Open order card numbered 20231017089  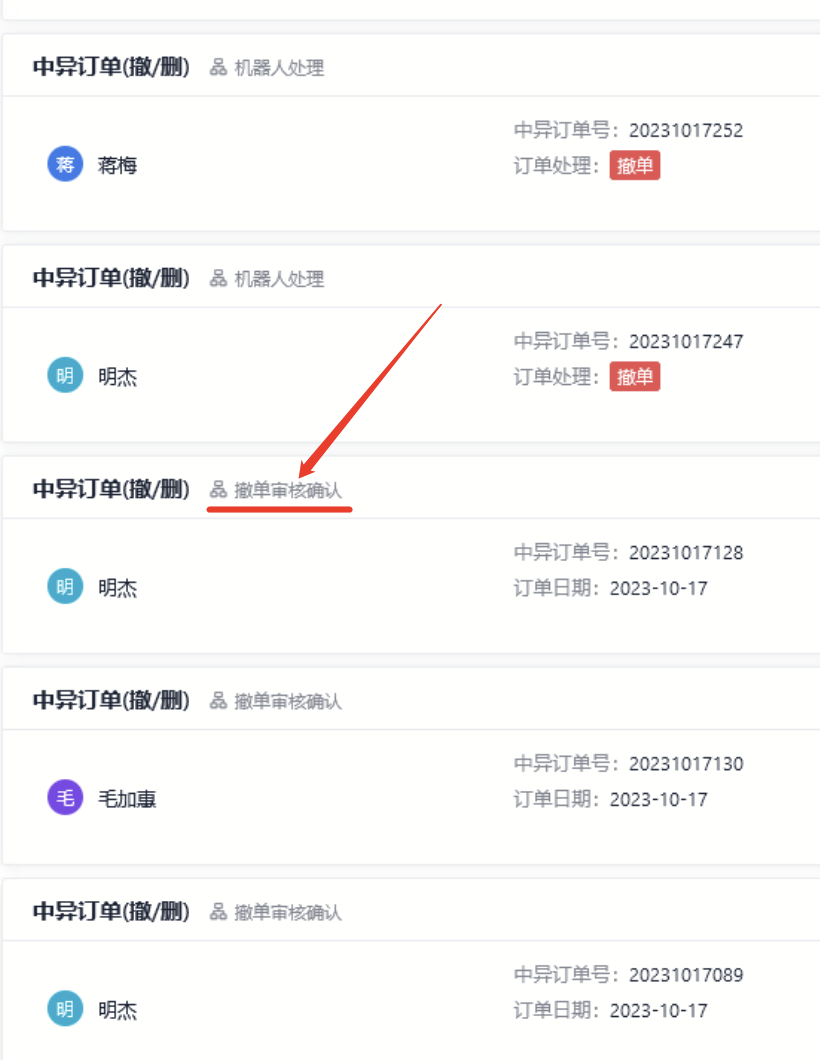tap(411, 970)
